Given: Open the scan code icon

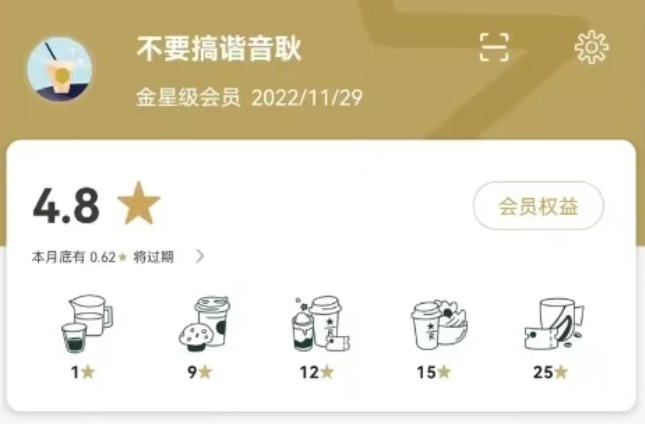Looking at the screenshot, I should click(x=494, y=47).
